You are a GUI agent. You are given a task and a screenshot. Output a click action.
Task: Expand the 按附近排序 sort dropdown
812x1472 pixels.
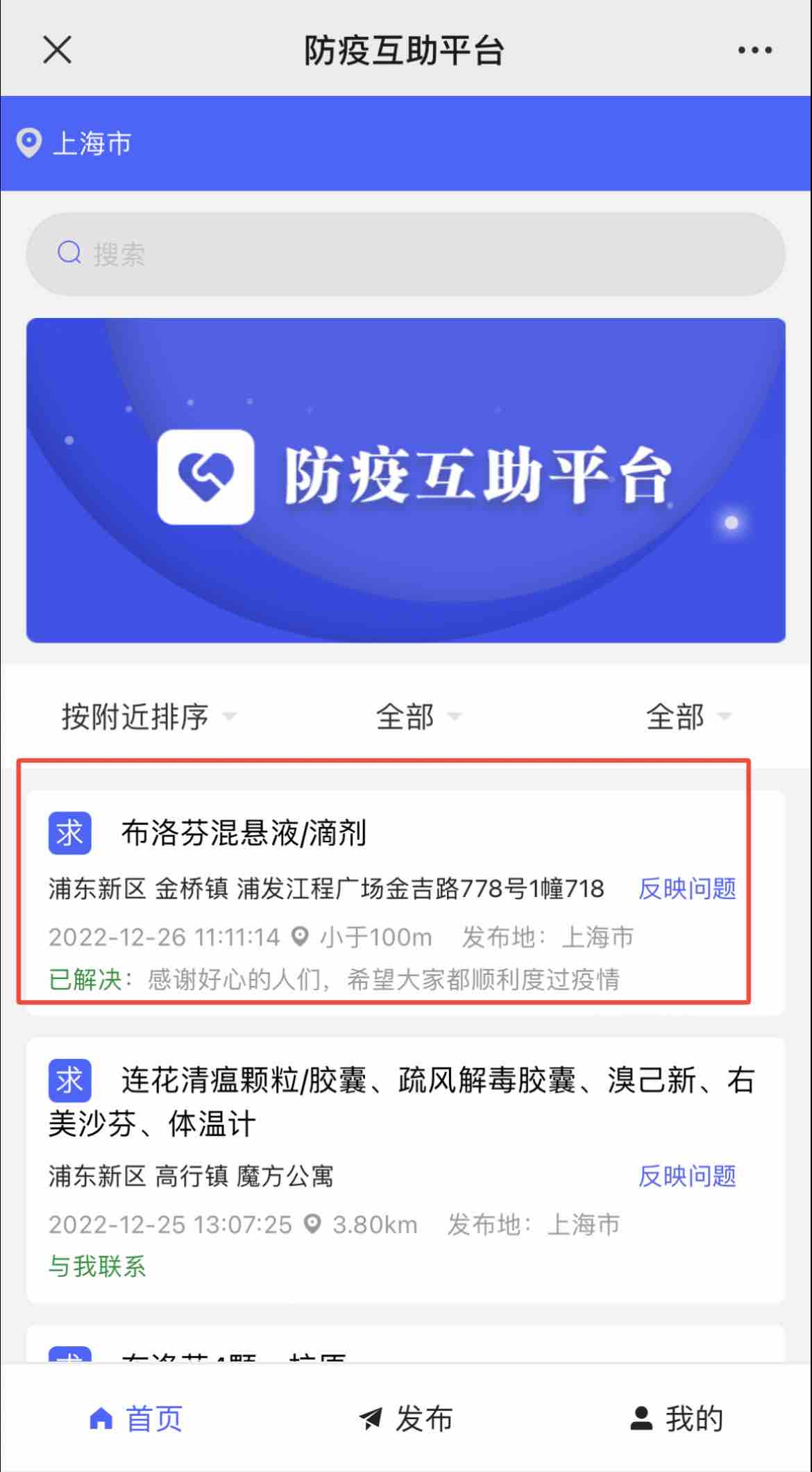[x=148, y=717]
